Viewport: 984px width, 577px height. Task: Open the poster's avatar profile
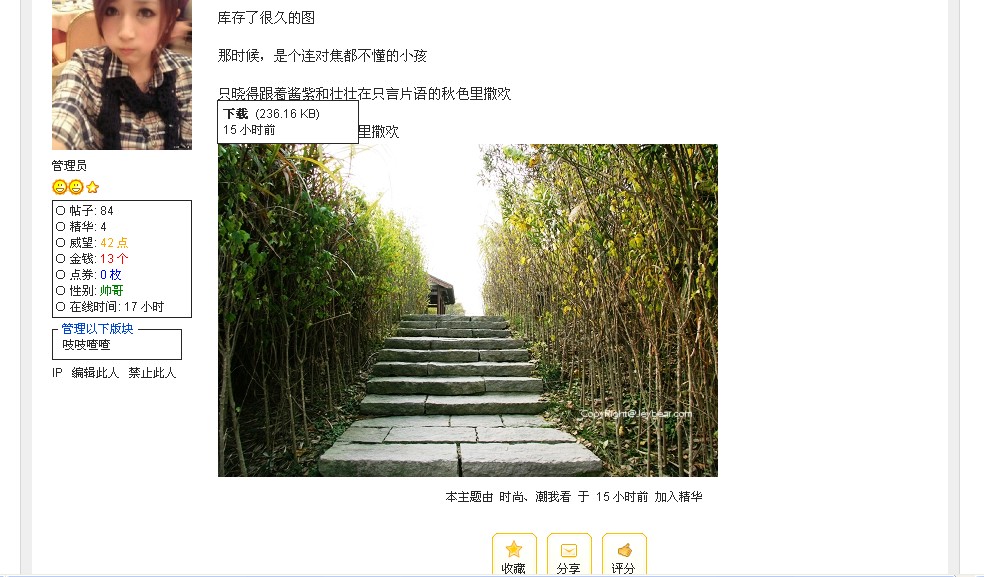pos(121,75)
